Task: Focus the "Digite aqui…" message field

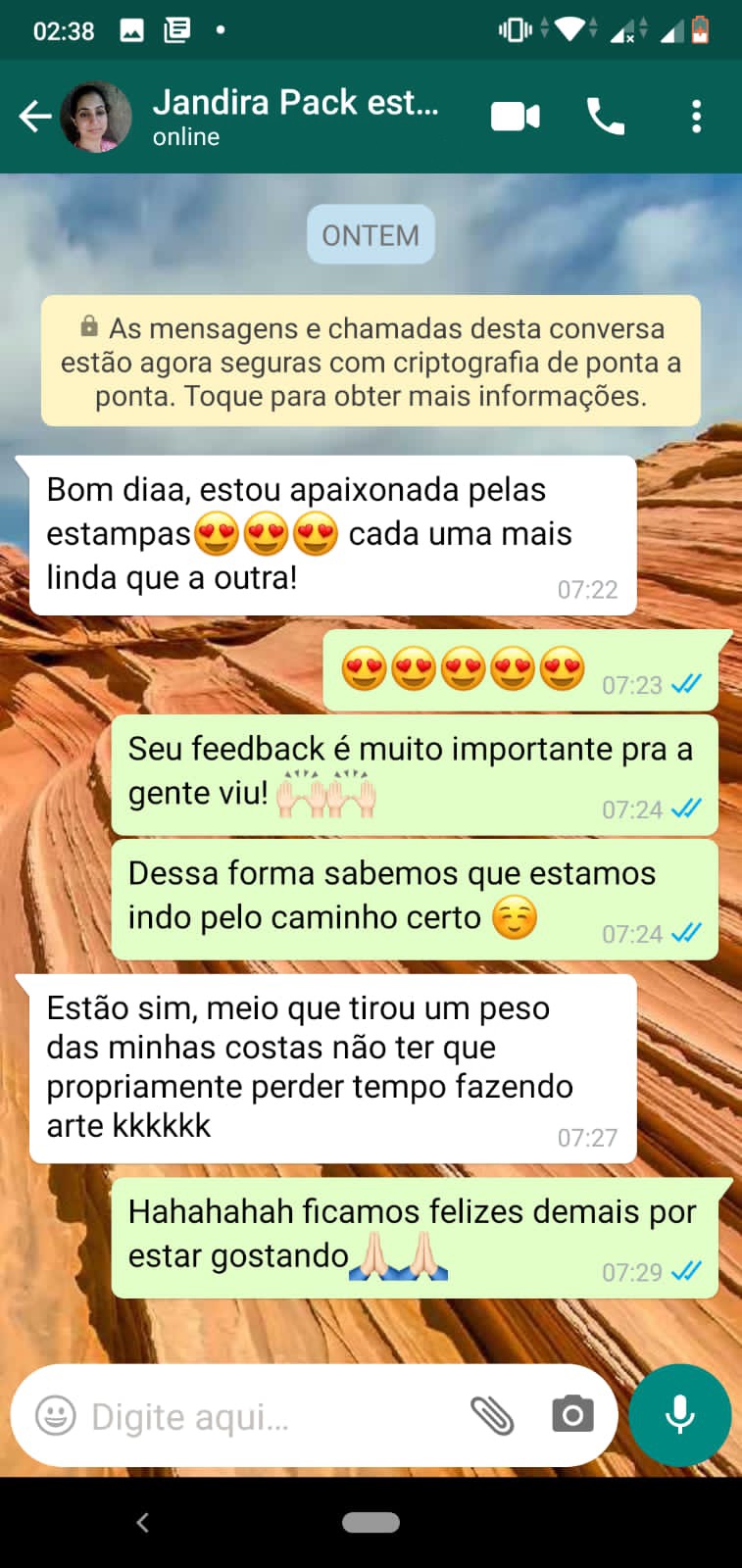Action: [x=265, y=1416]
